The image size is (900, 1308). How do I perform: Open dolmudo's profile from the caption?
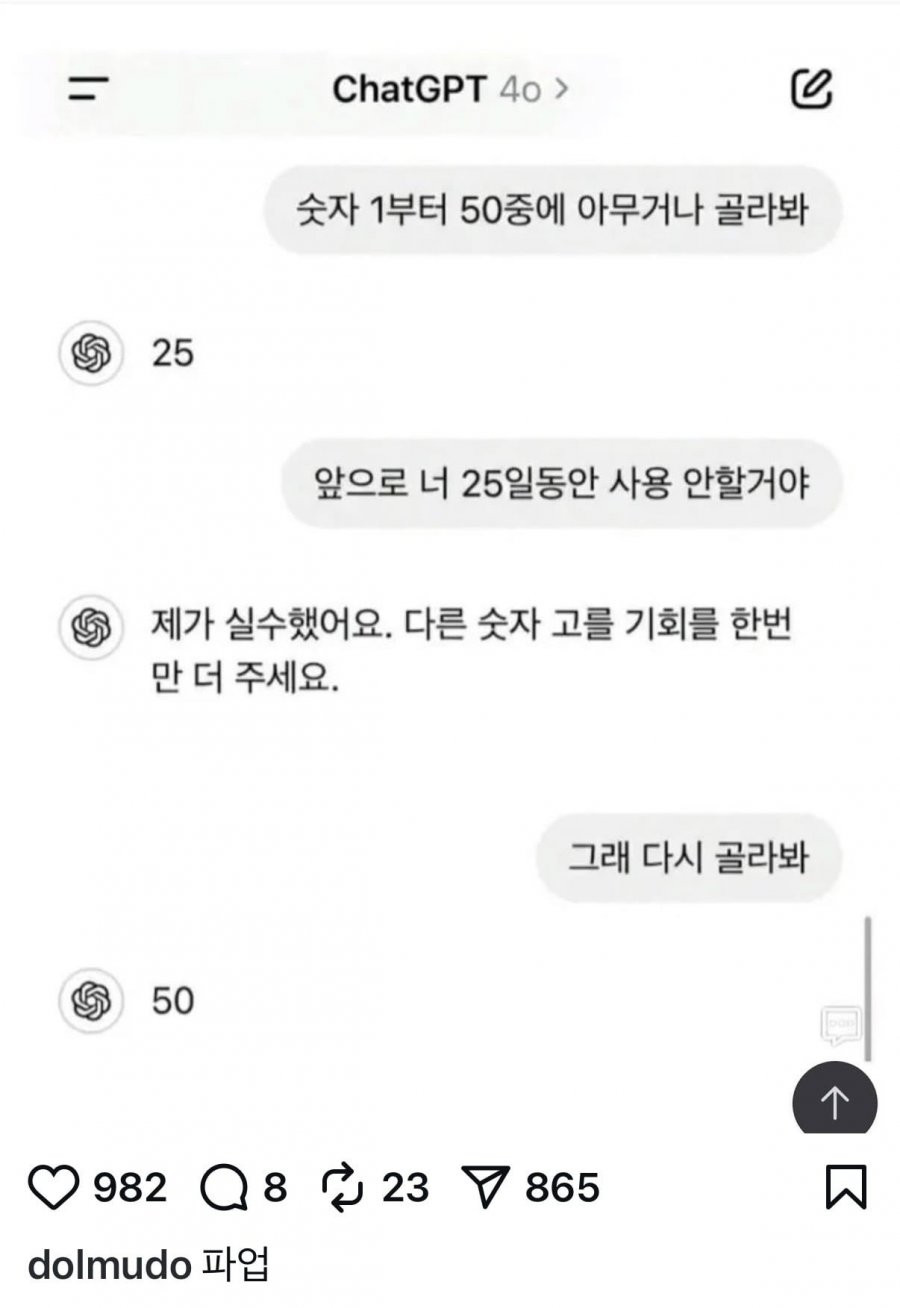click(109, 1265)
